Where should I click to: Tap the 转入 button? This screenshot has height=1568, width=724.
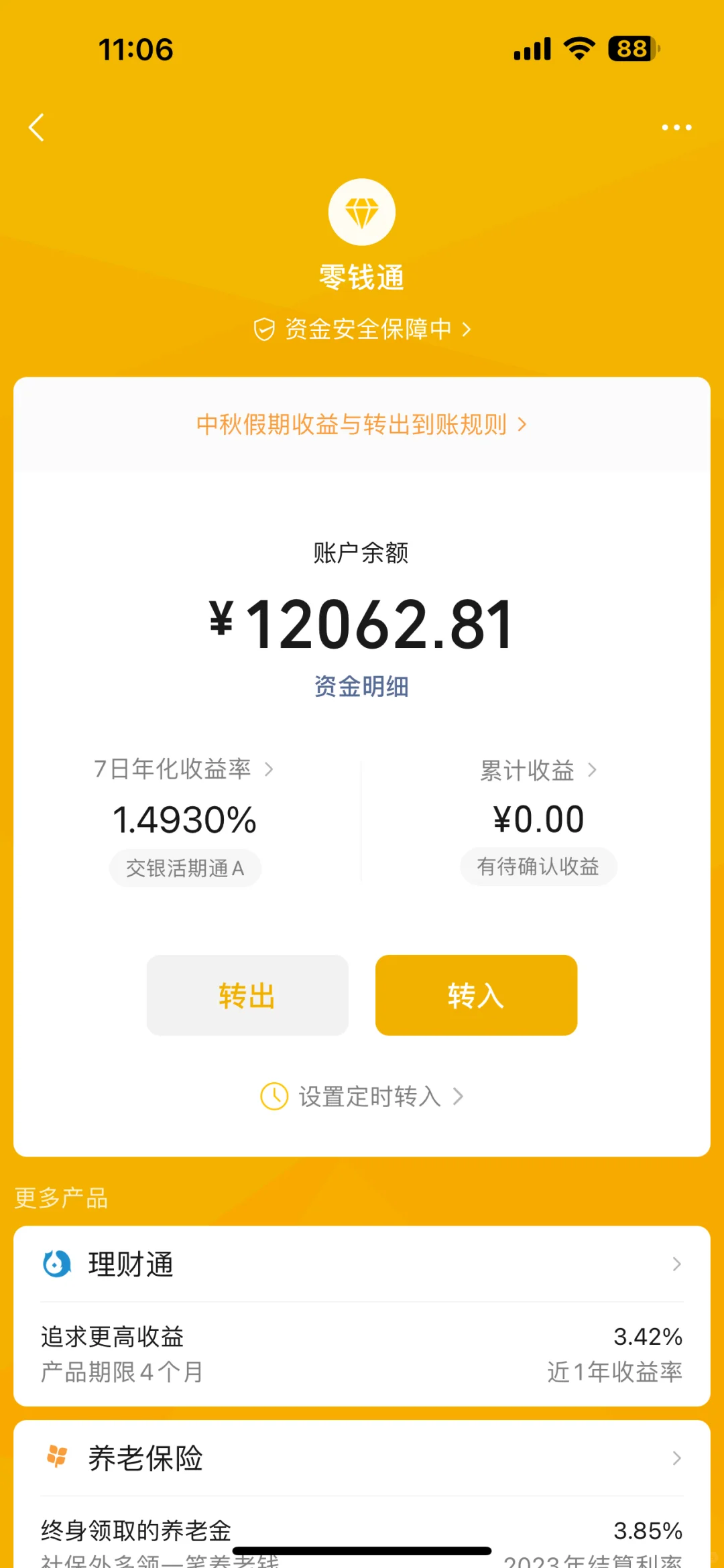476,995
